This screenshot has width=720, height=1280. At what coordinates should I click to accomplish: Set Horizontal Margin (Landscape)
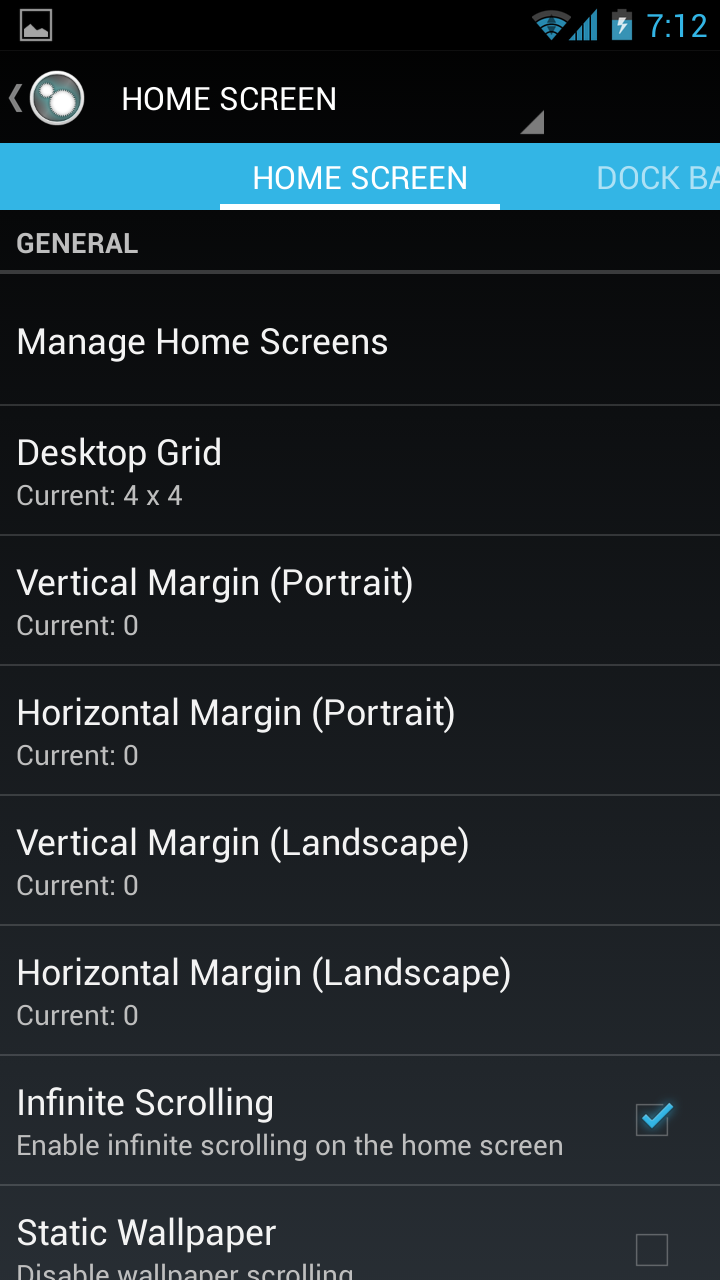(x=360, y=990)
